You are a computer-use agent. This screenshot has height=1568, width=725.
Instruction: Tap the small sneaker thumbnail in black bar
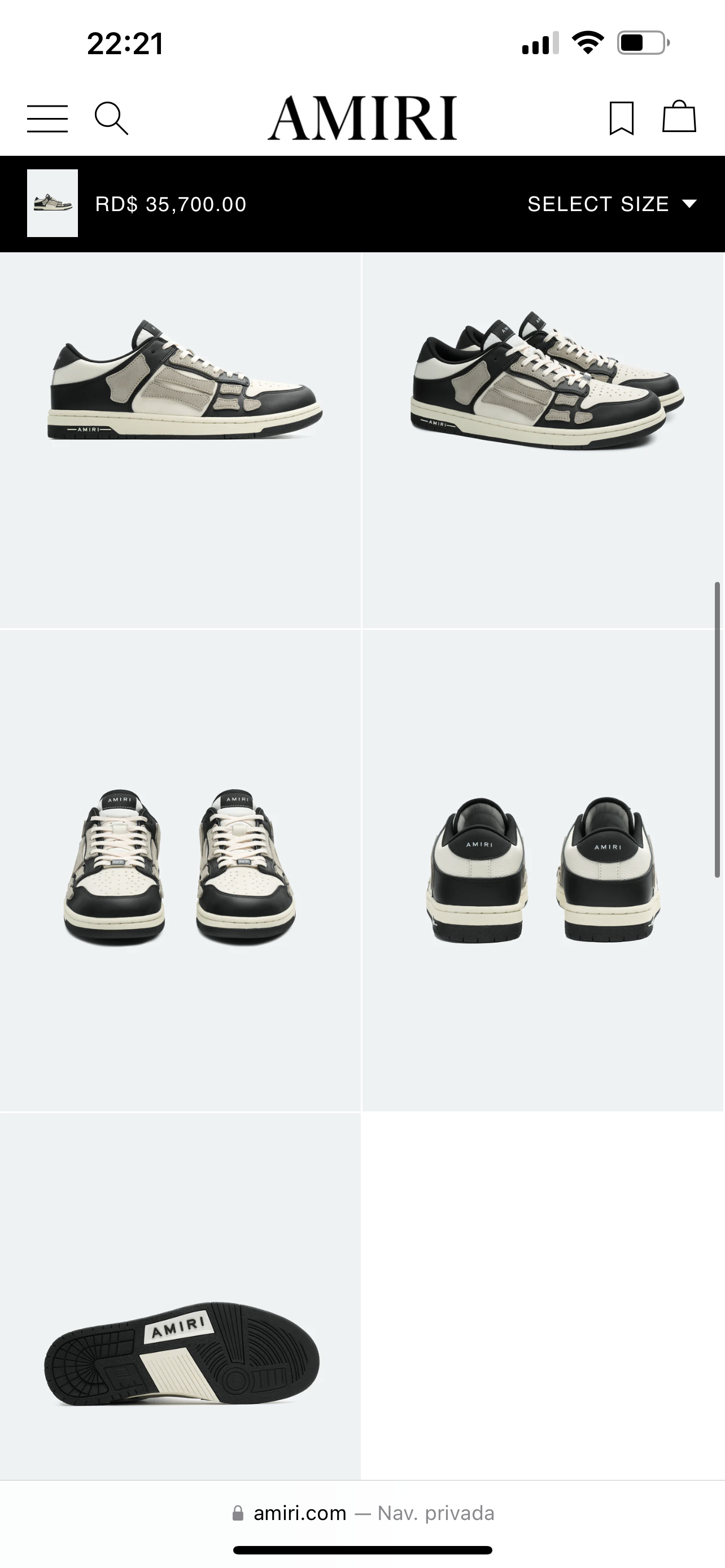(x=53, y=203)
